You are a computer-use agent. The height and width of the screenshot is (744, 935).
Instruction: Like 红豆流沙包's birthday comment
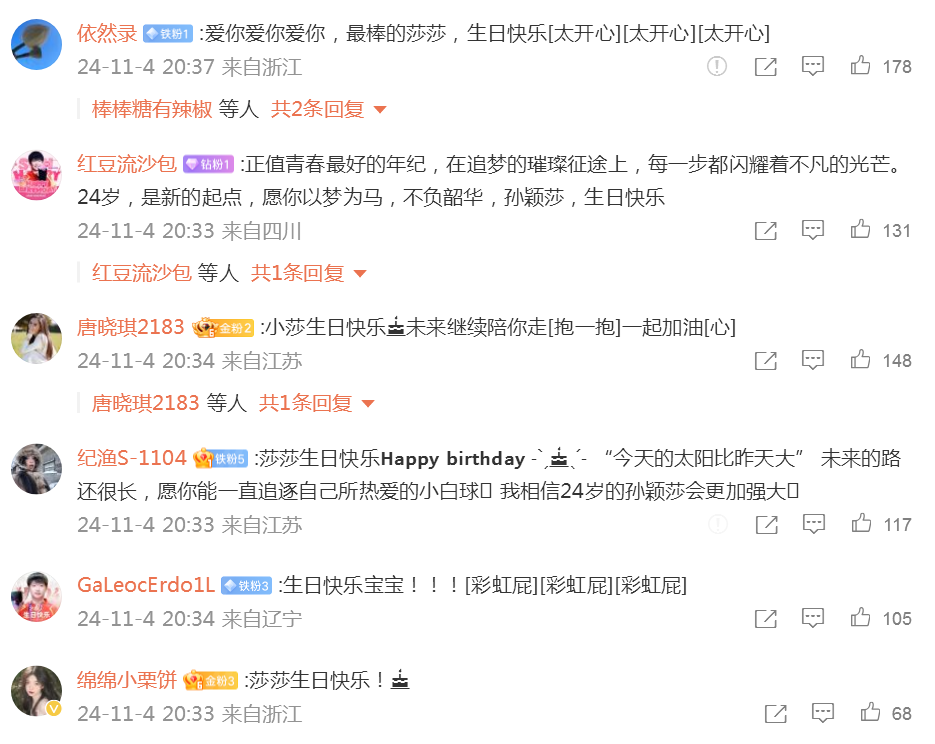pyautogui.click(x=860, y=230)
